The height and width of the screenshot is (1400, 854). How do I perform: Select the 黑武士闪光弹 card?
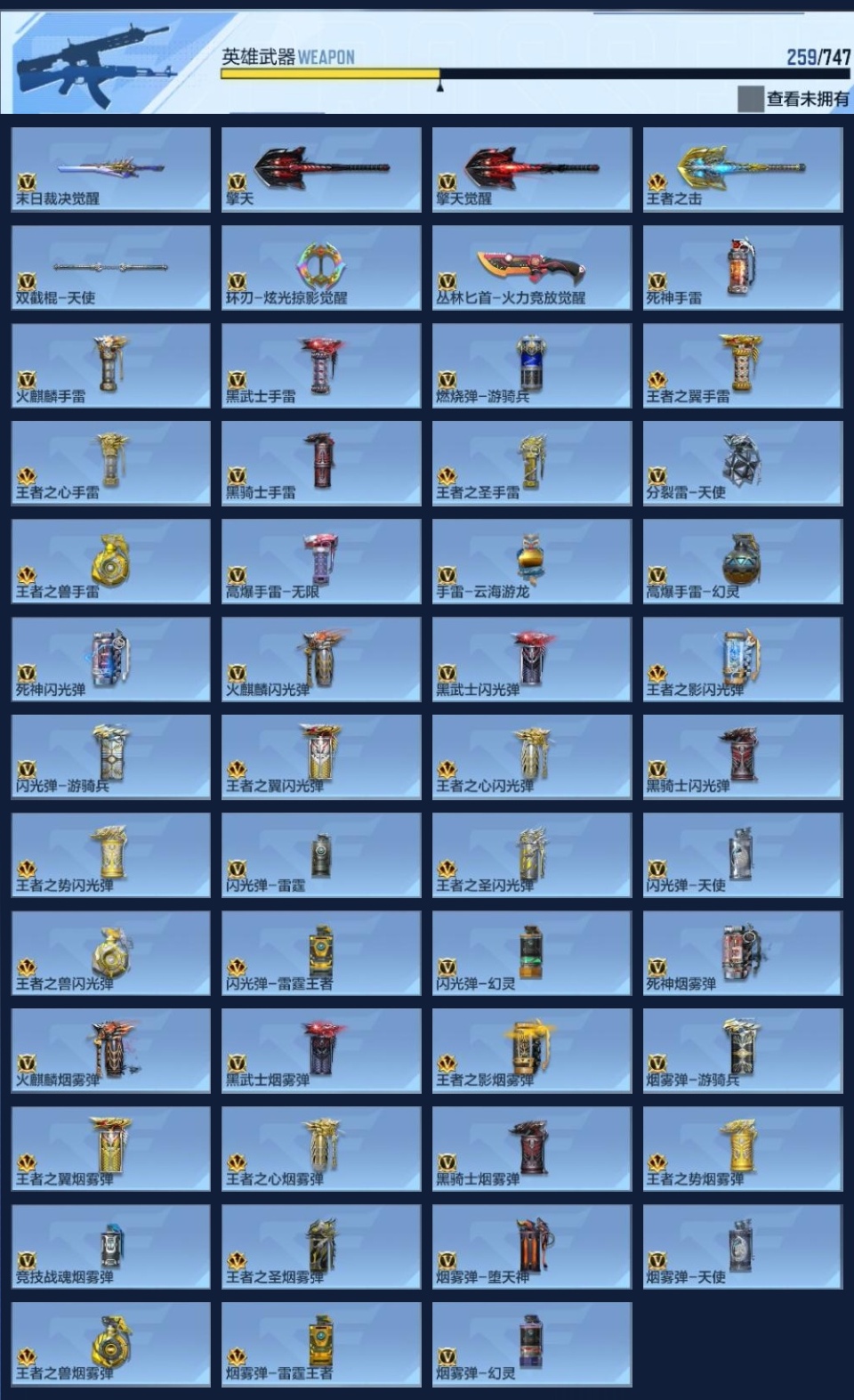tap(532, 659)
